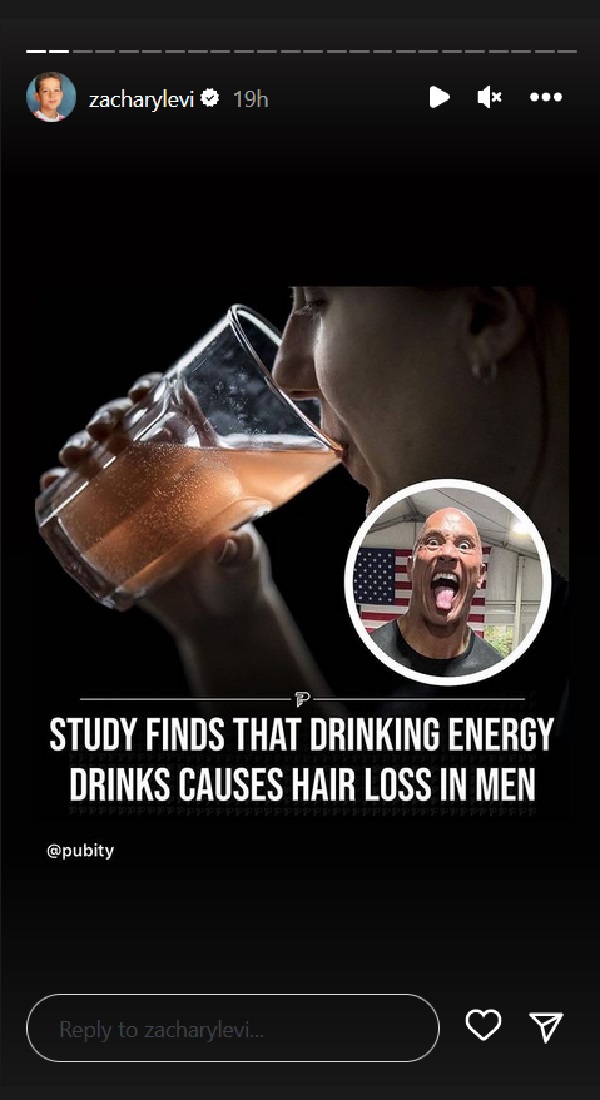Tap the Reply to zacharylevi field
The height and width of the screenshot is (1100, 600).
point(233,1028)
